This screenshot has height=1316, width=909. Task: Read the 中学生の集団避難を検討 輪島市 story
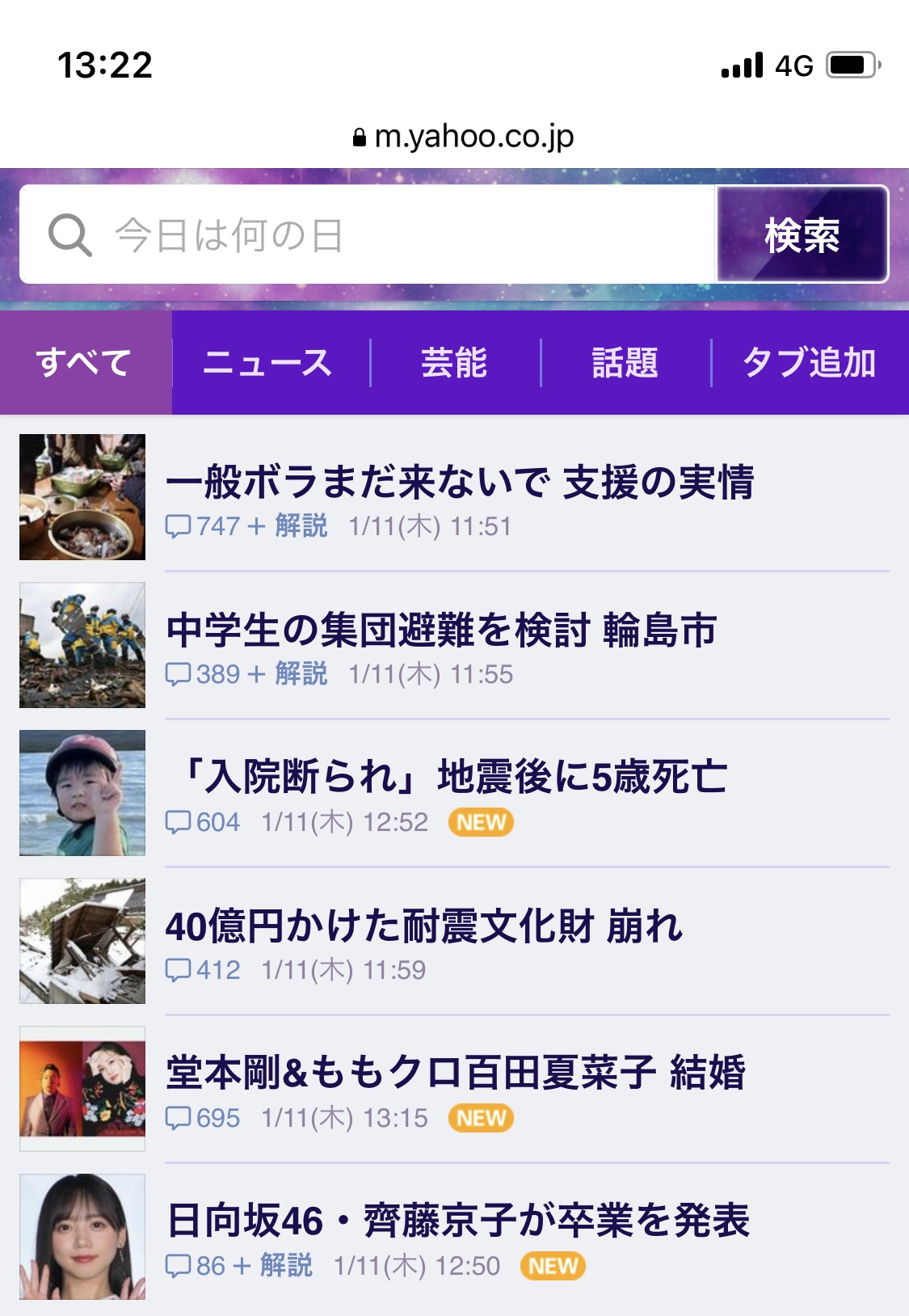tap(441, 631)
